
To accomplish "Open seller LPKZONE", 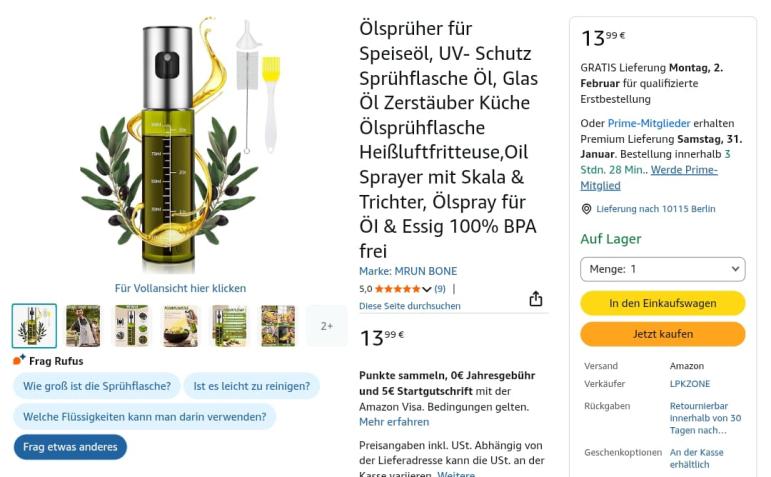I will click(689, 384).
